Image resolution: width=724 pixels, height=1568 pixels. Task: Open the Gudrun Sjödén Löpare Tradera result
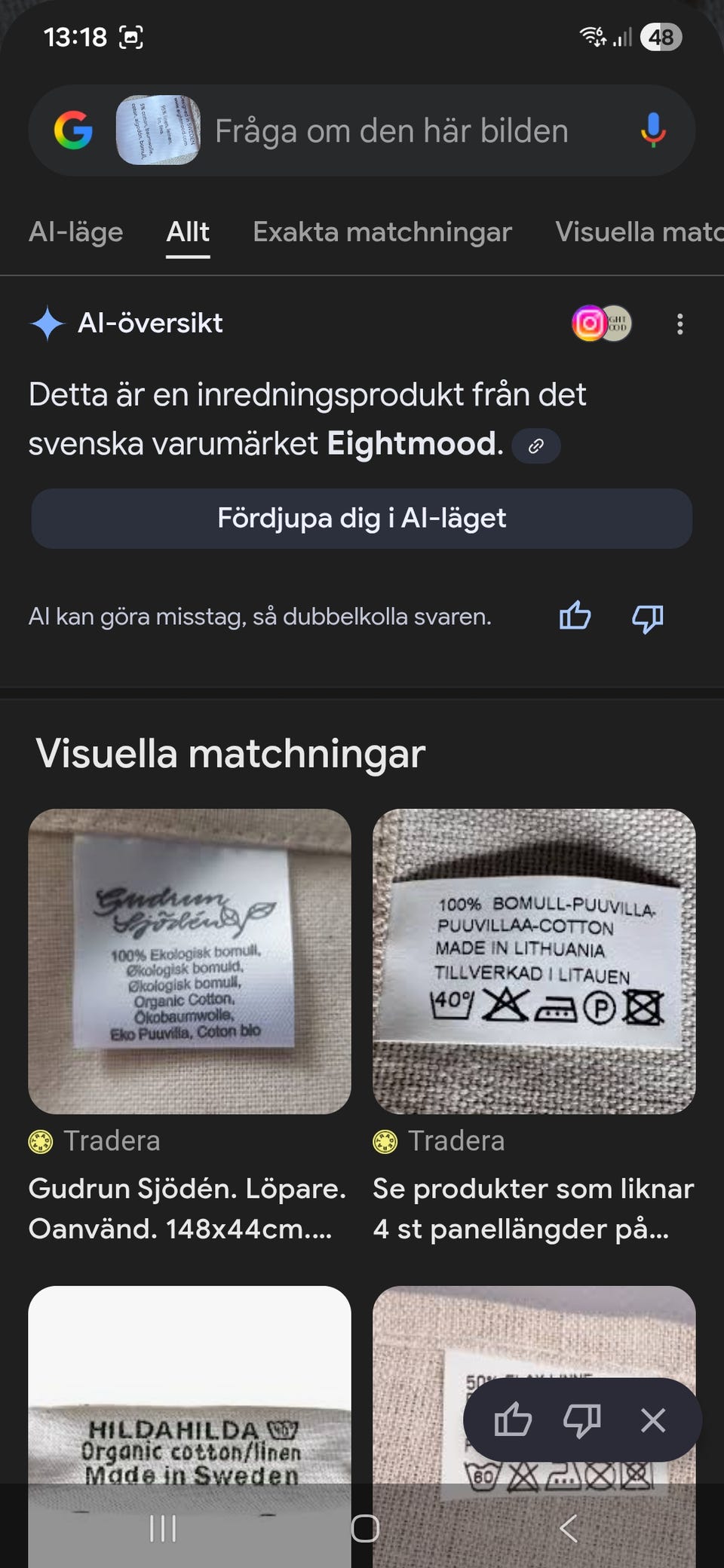point(189,961)
